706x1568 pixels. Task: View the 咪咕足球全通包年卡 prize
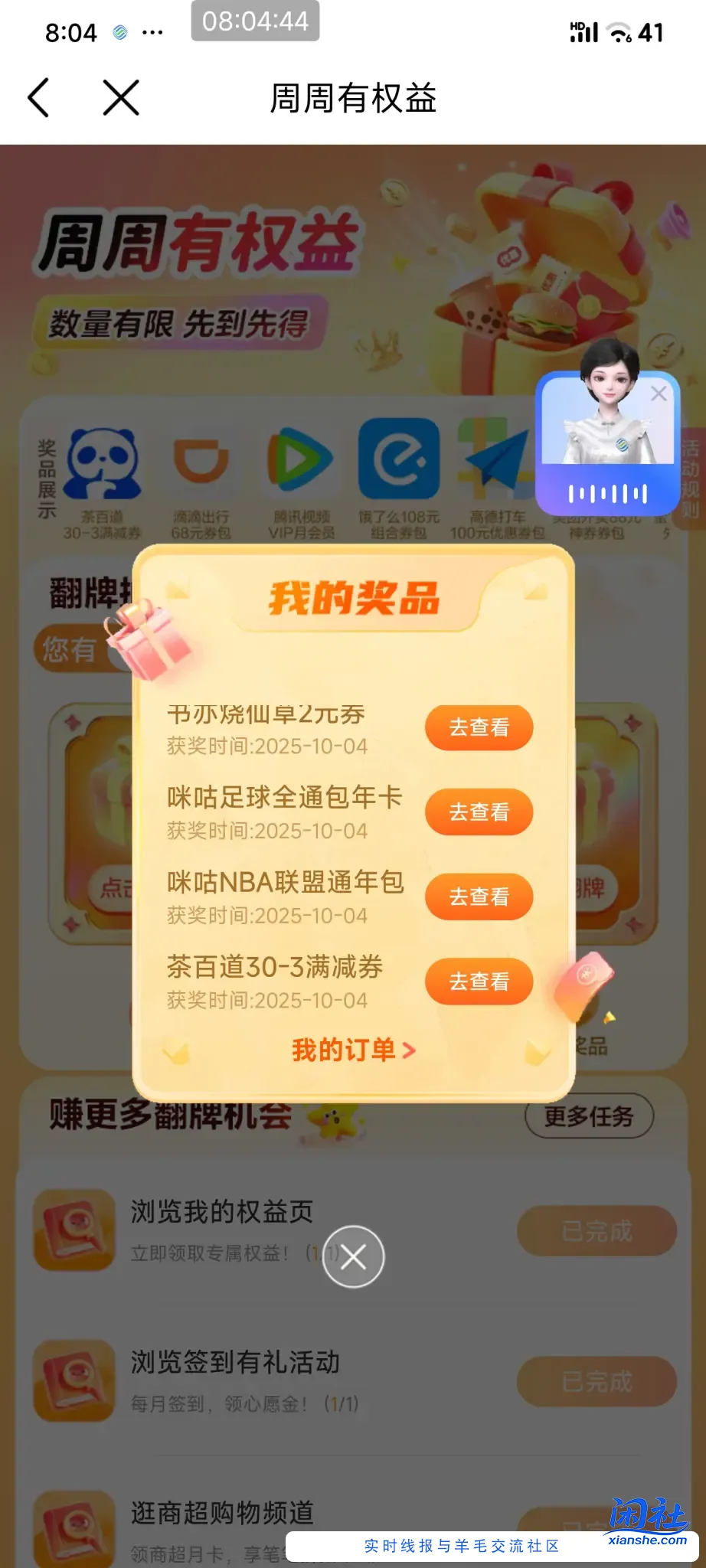click(x=479, y=812)
